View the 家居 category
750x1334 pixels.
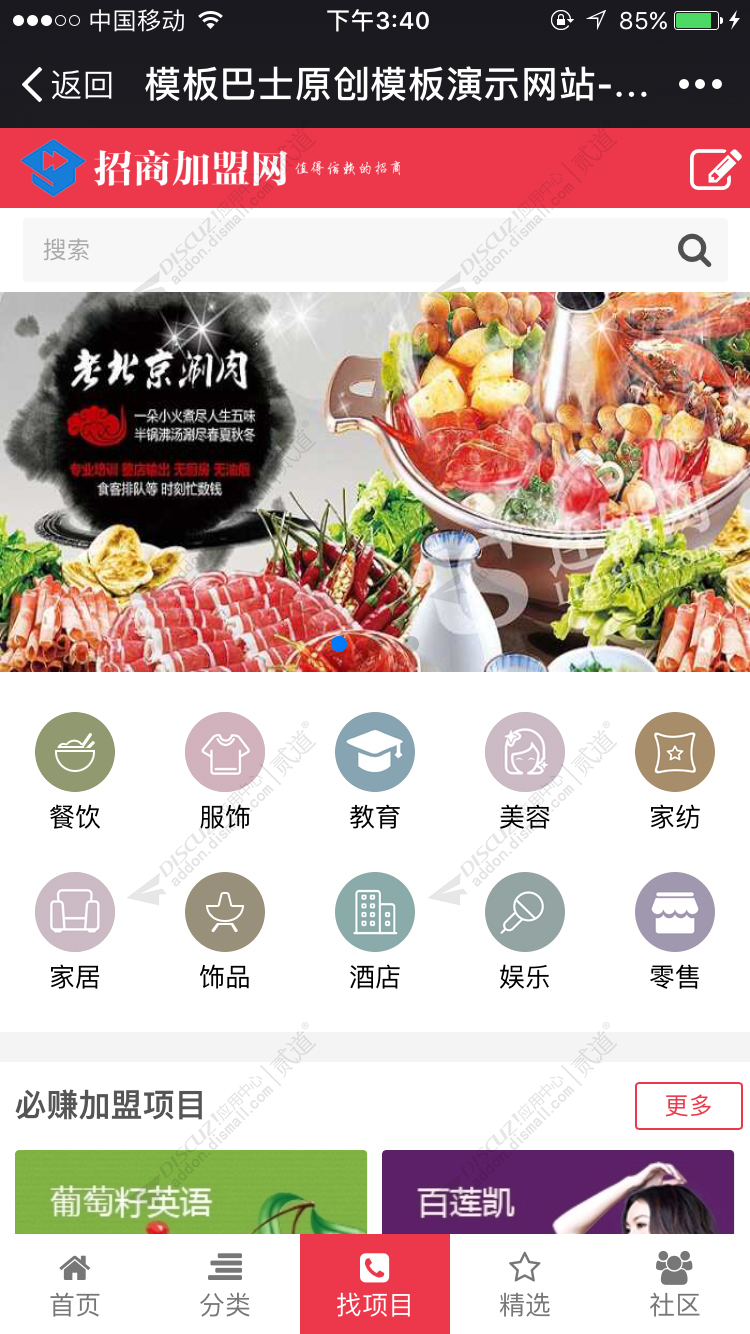pyautogui.click(x=75, y=931)
